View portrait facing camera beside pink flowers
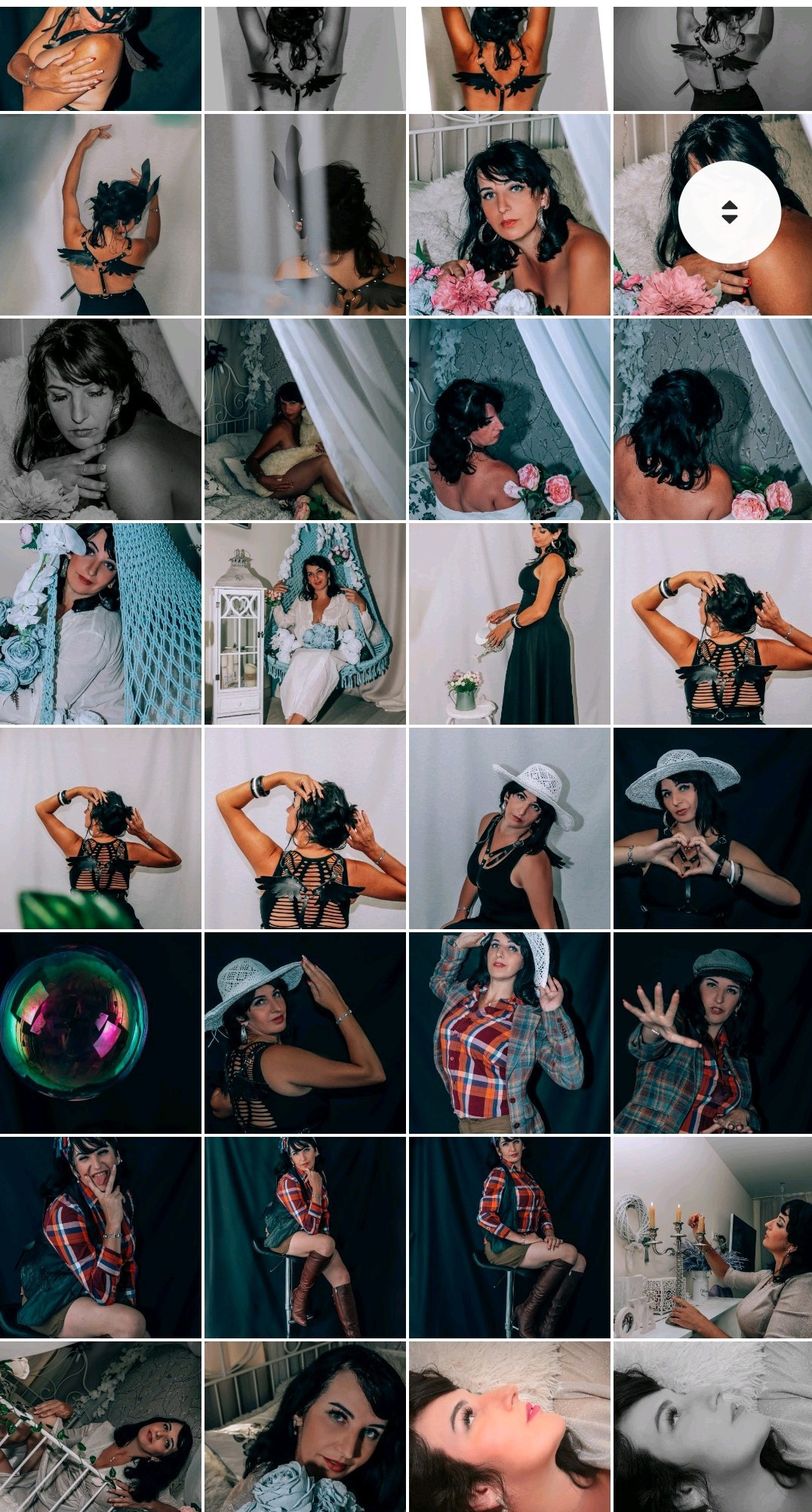Screen dimensions: 812x1512 (x=509, y=214)
